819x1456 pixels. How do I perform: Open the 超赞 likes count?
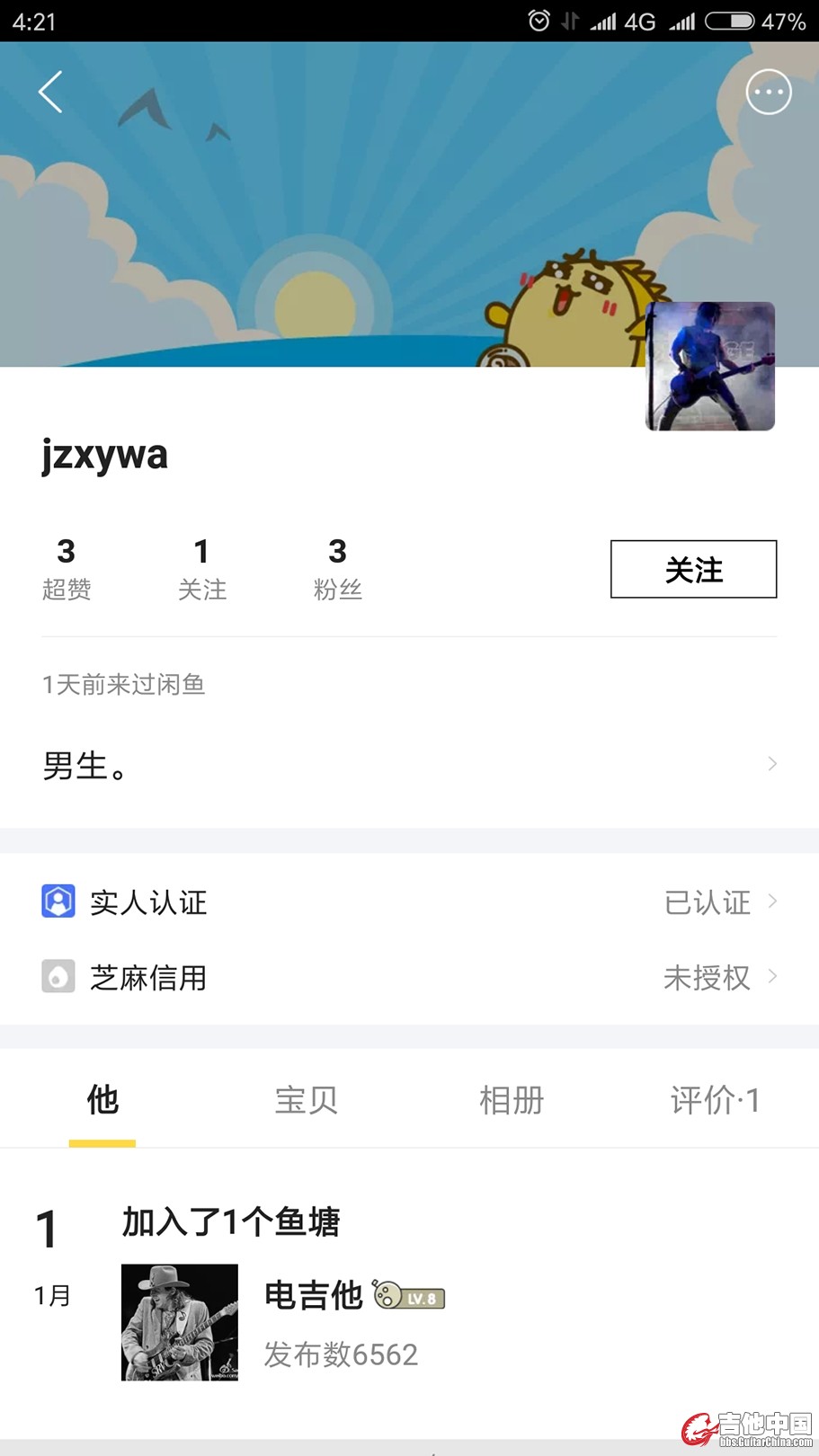(67, 568)
